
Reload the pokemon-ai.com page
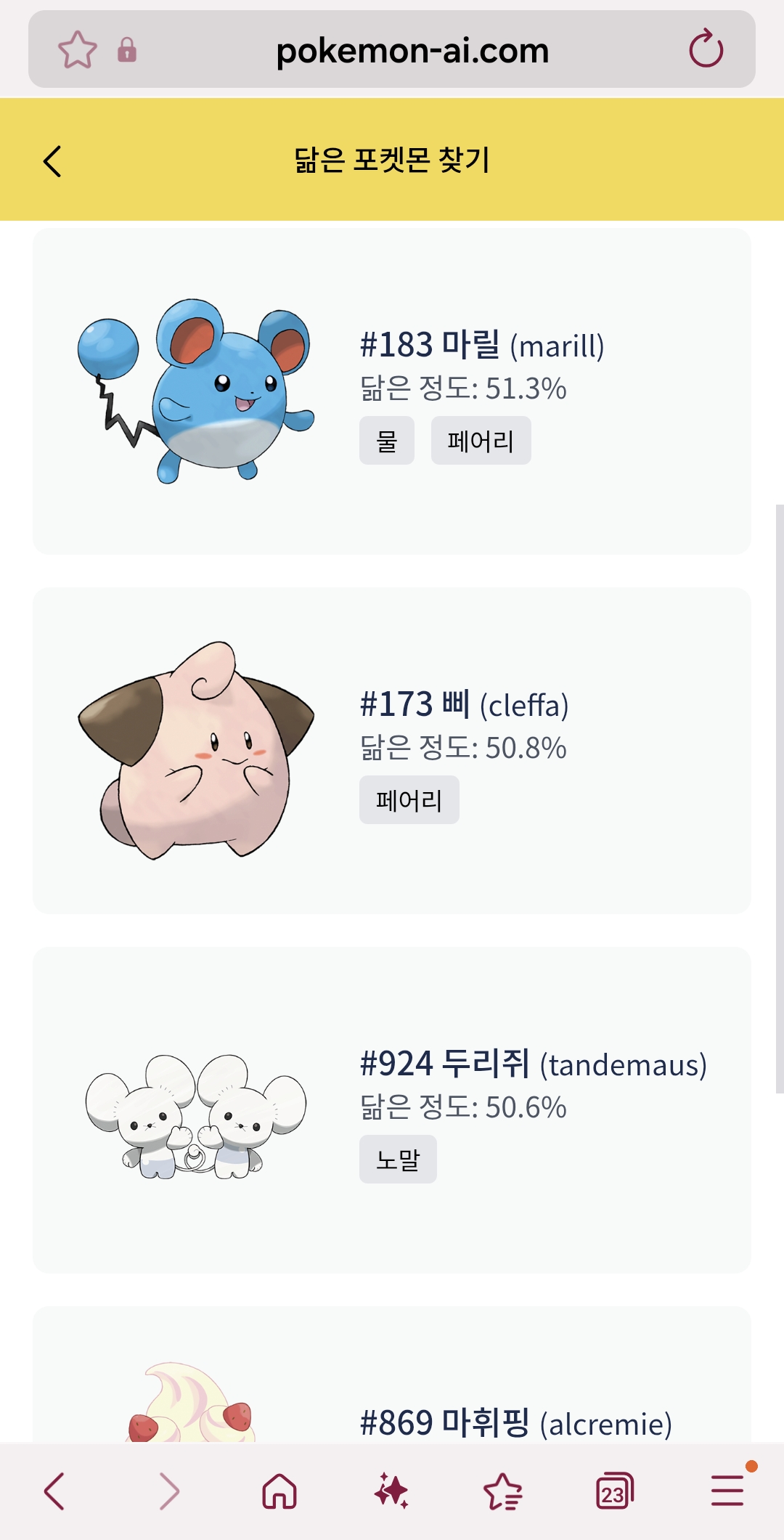706,49
